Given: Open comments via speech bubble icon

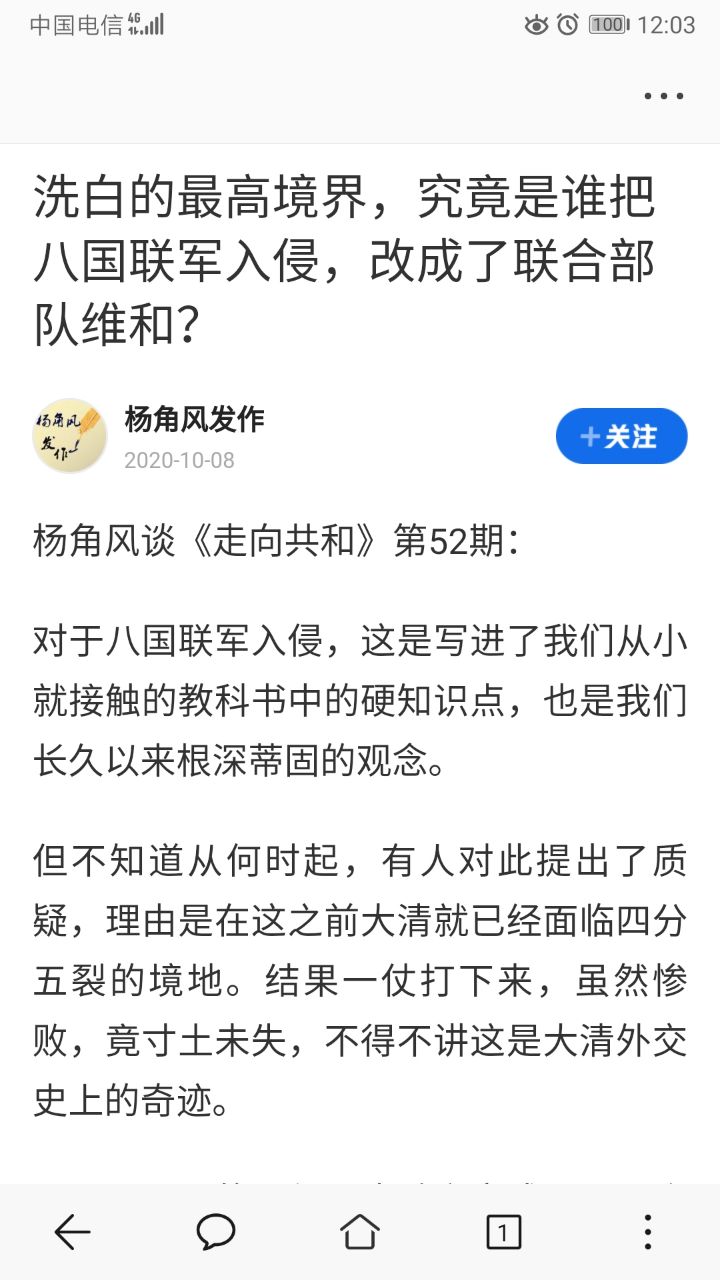Looking at the screenshot, I should coord(216,1231).
